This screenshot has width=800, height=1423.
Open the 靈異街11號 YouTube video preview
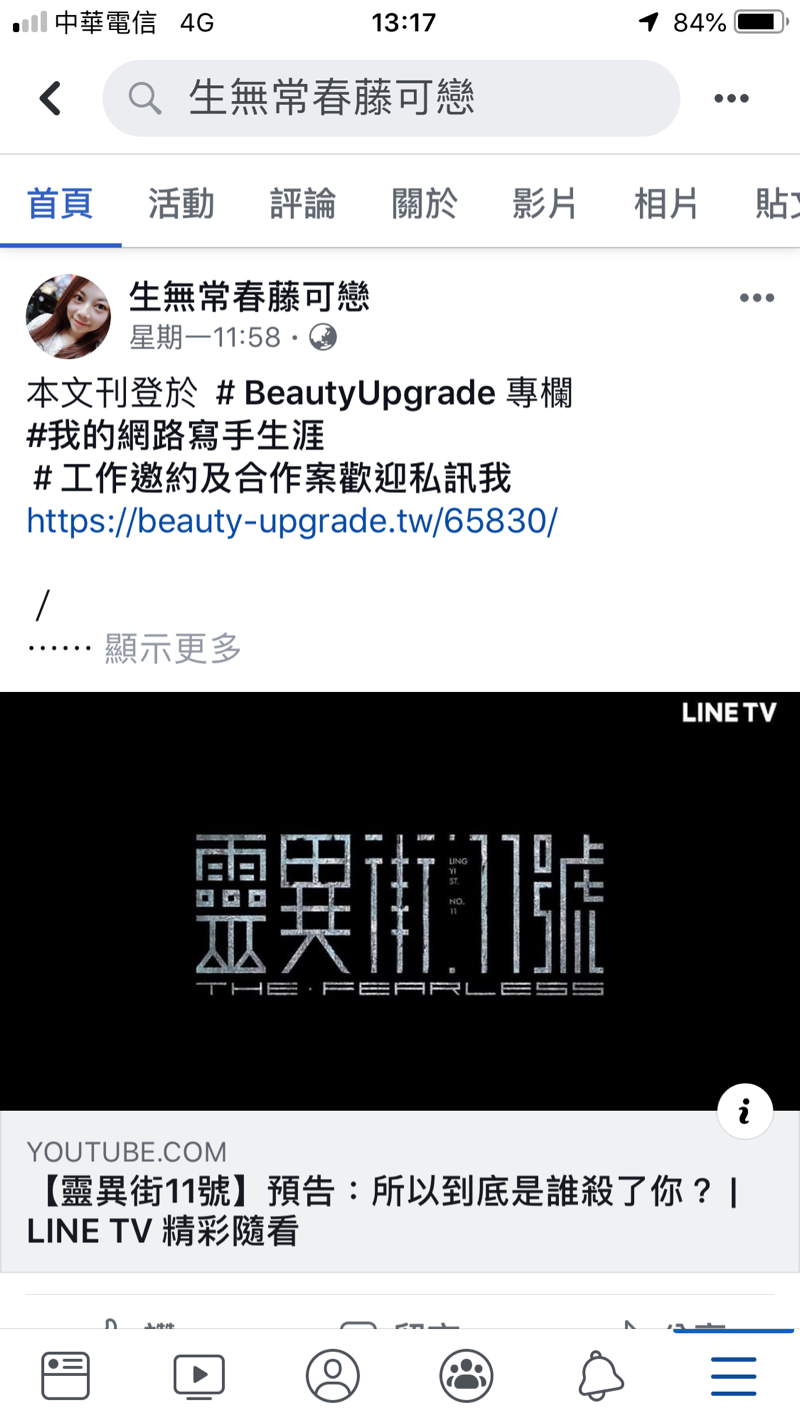coord(400,900)
